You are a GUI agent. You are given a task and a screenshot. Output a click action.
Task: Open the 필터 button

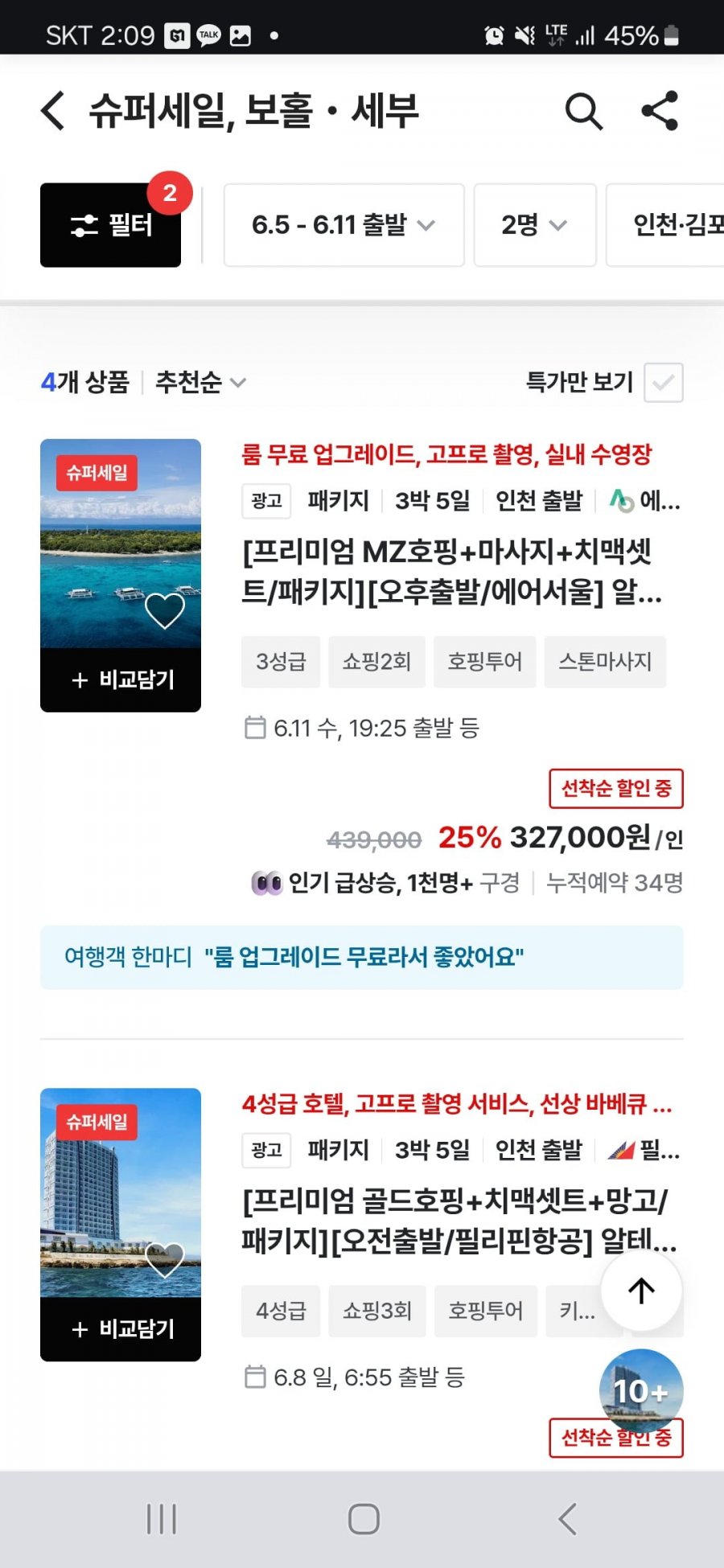coord(111,225)
